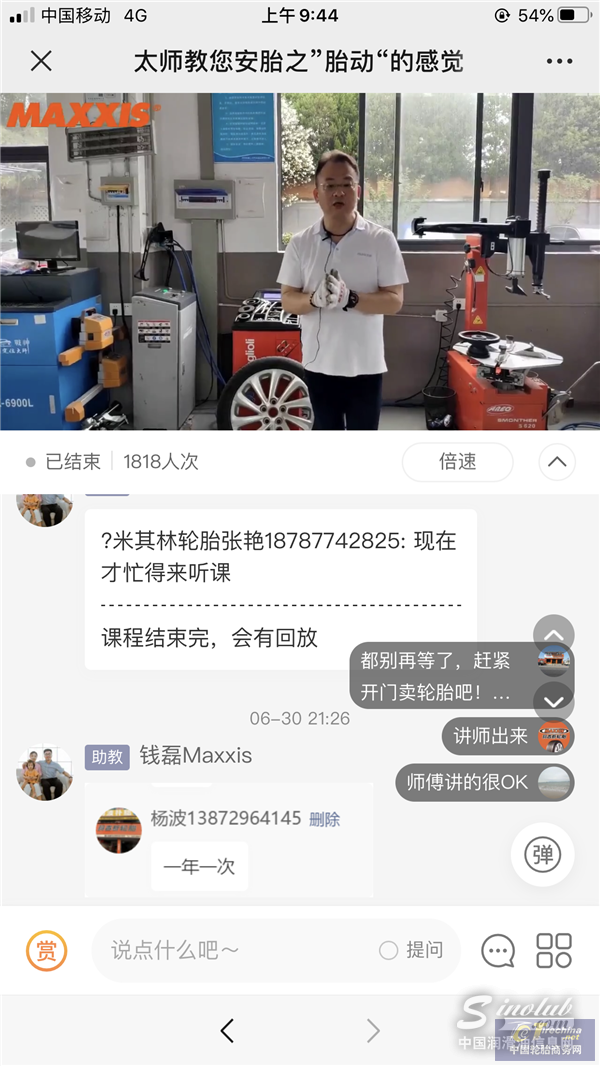The width and height of the screenshot is (600, 1066).
Task: Delete 杨波's comment via 删除 link
Action: [x=324, y=819]
